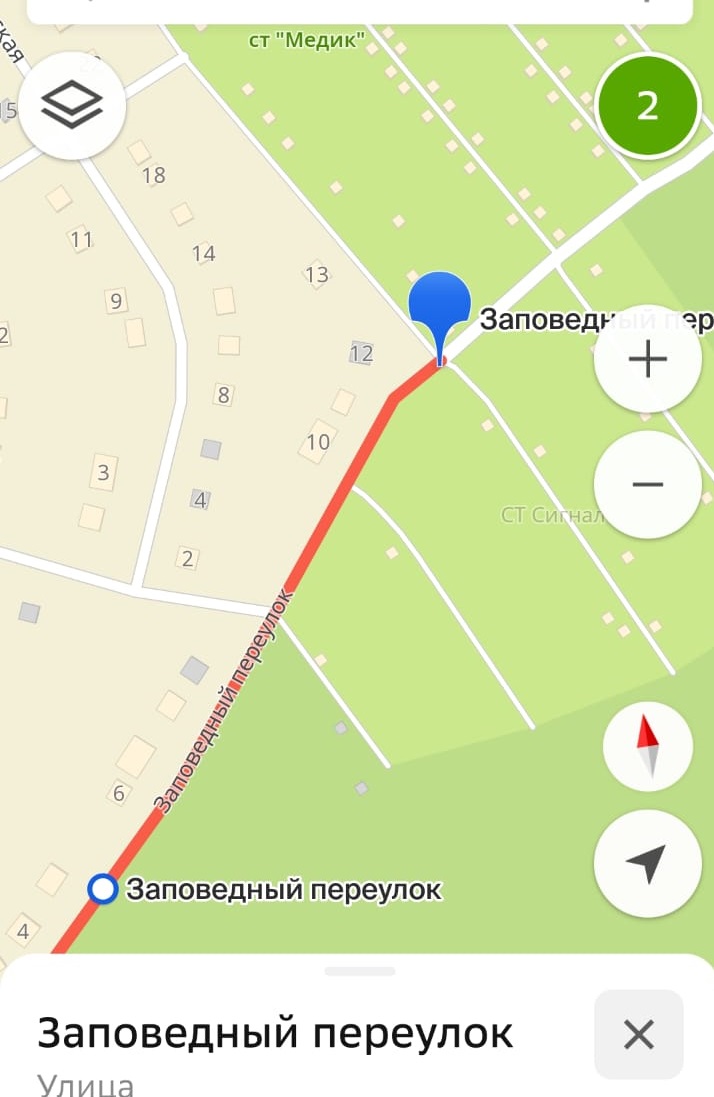Reset map orientation with the compass
The height and width of the screenshot is (1097, 714).
(x=647, y=747)
